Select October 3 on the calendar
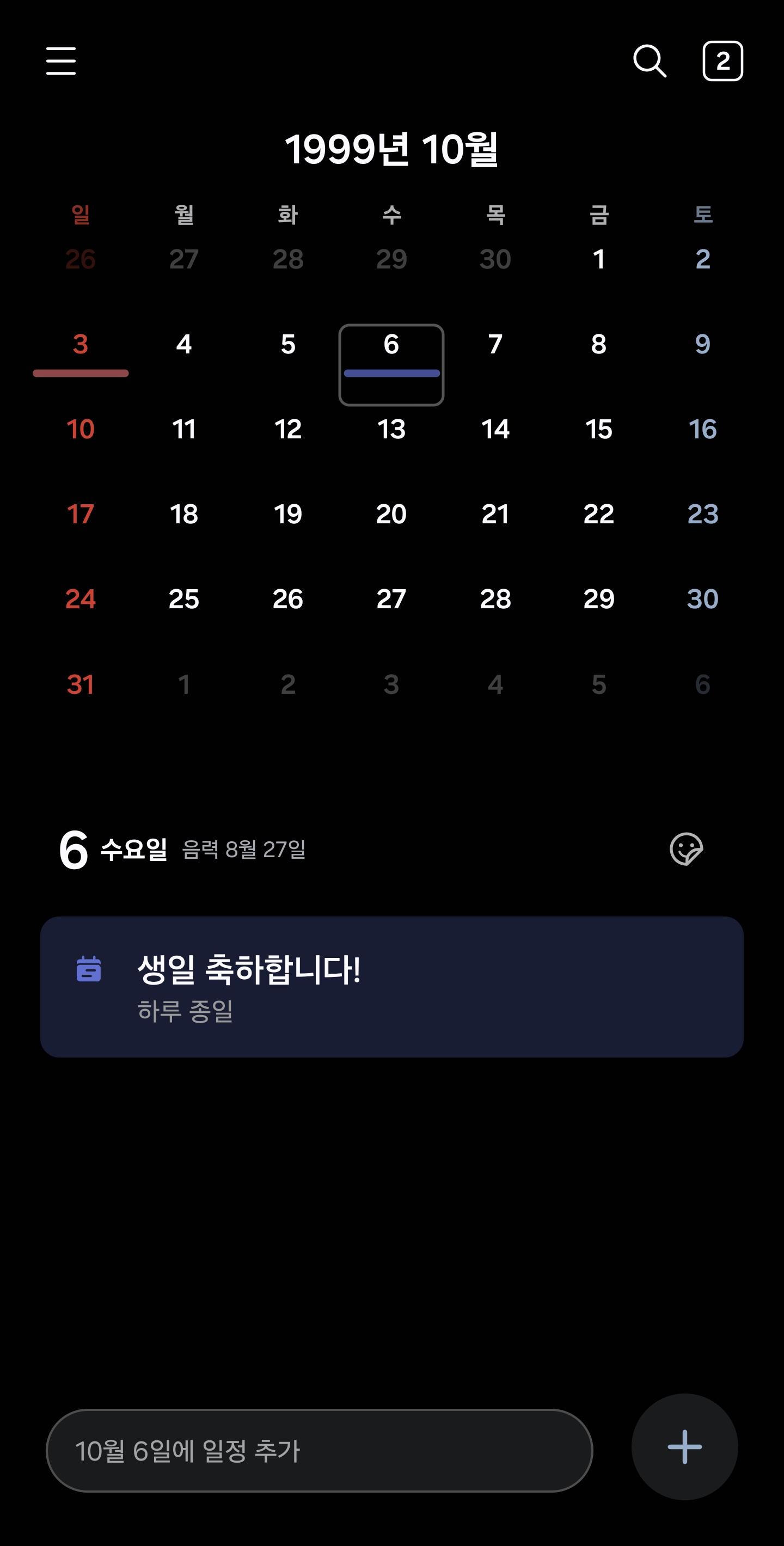Viewport: 784px width, 1546px height. (x=81, y=345)
